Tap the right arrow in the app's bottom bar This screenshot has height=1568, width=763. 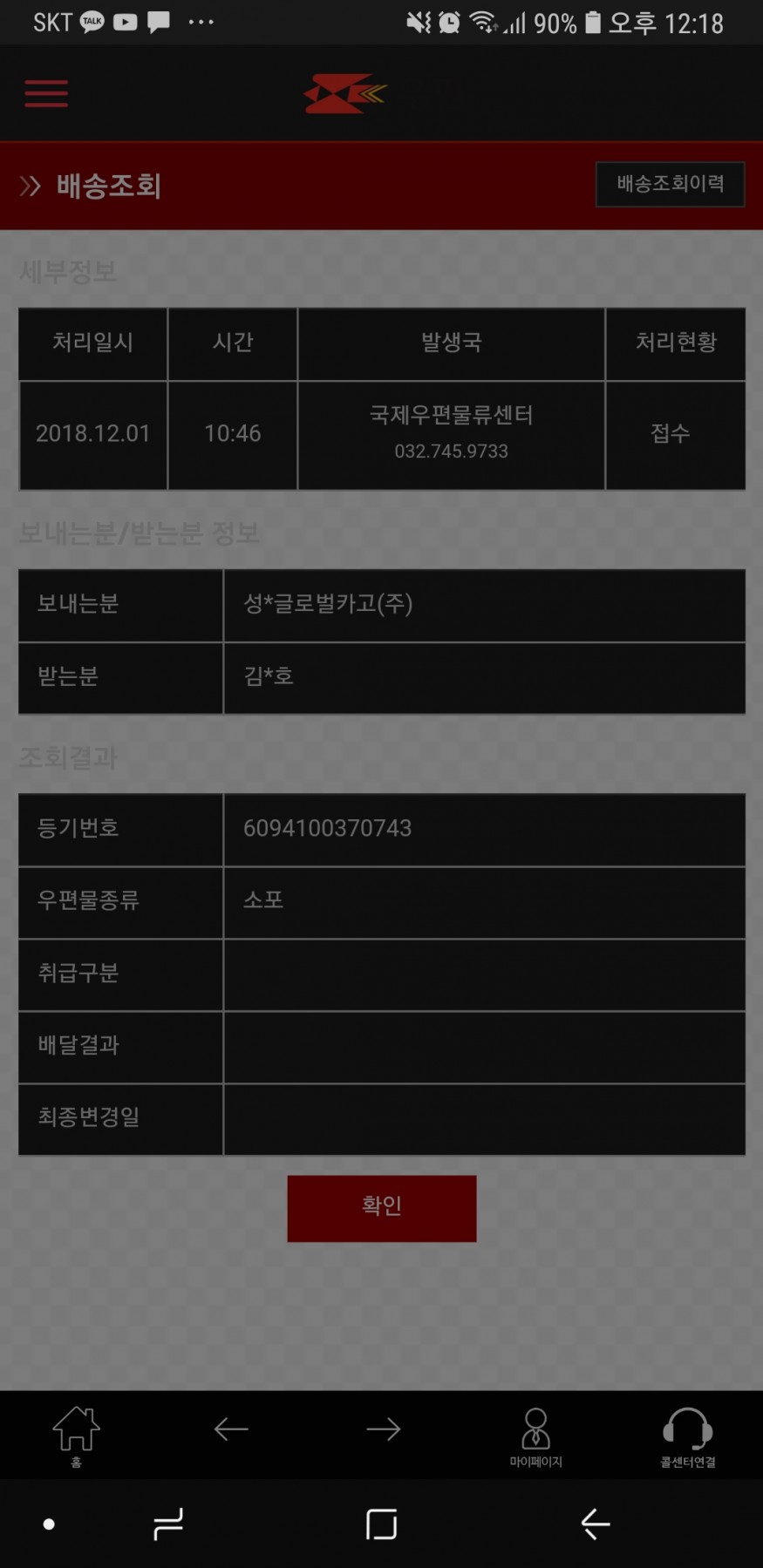(x=383, y=1429)
